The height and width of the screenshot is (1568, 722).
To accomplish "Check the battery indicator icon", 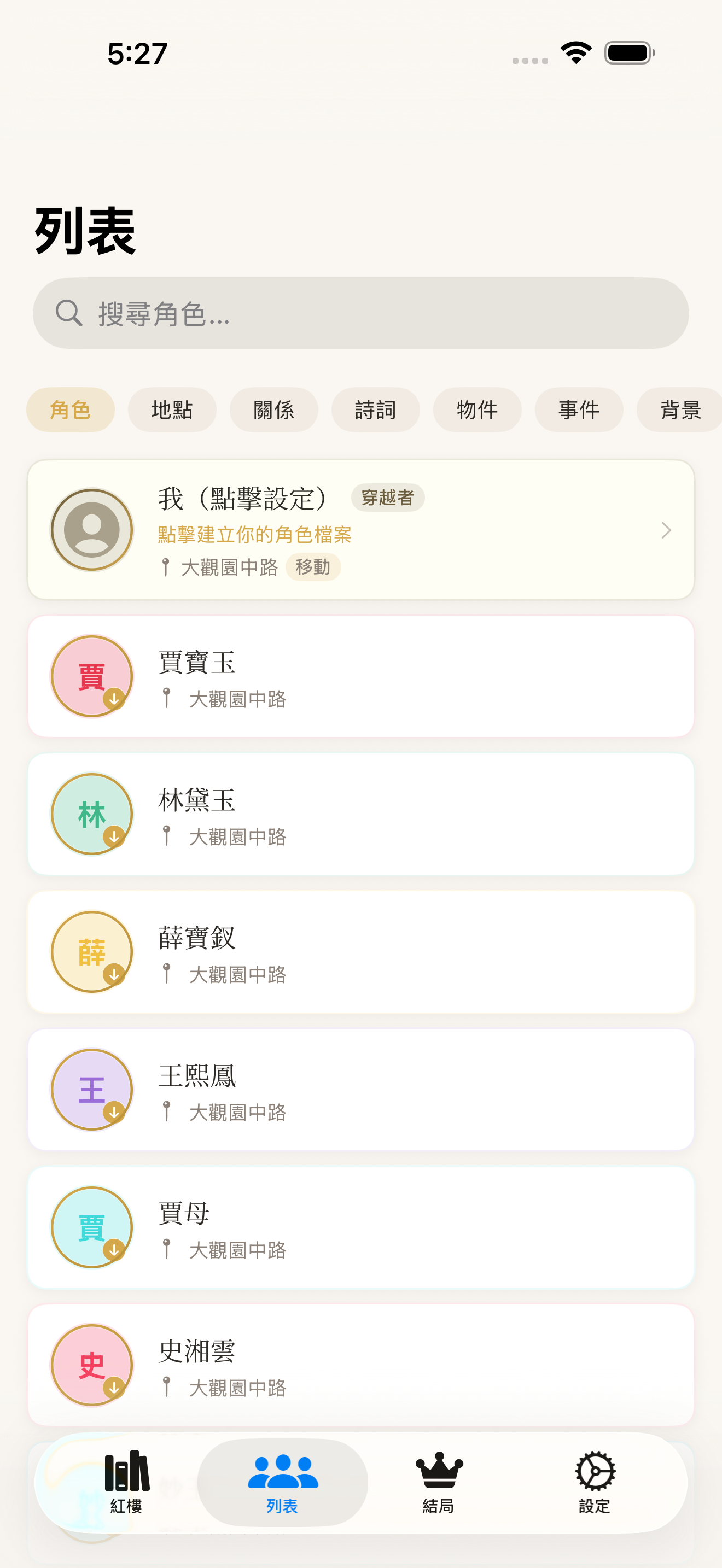I will 630,52.
